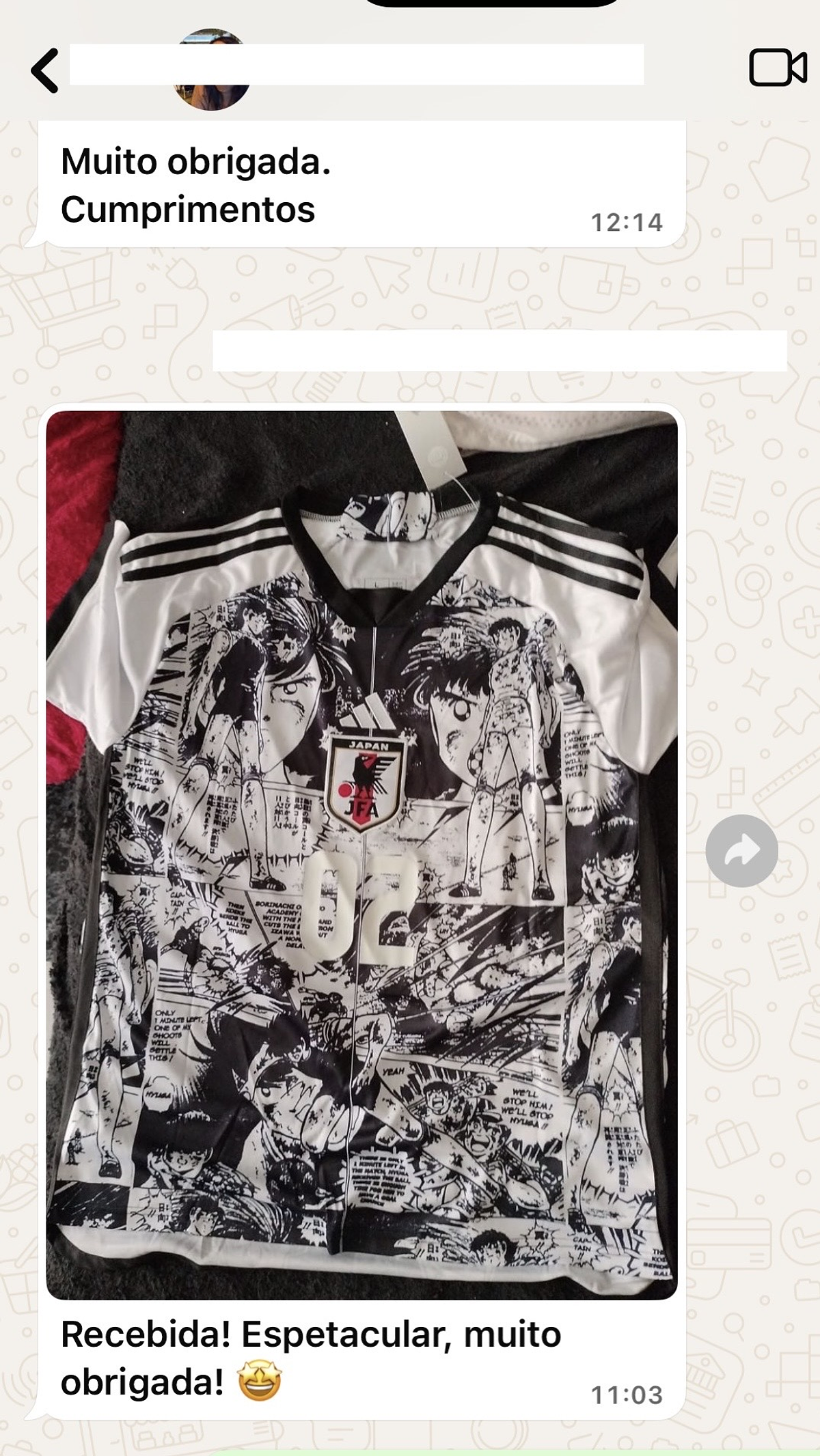Forward the jersey photo message

click(x=741, y=851)
